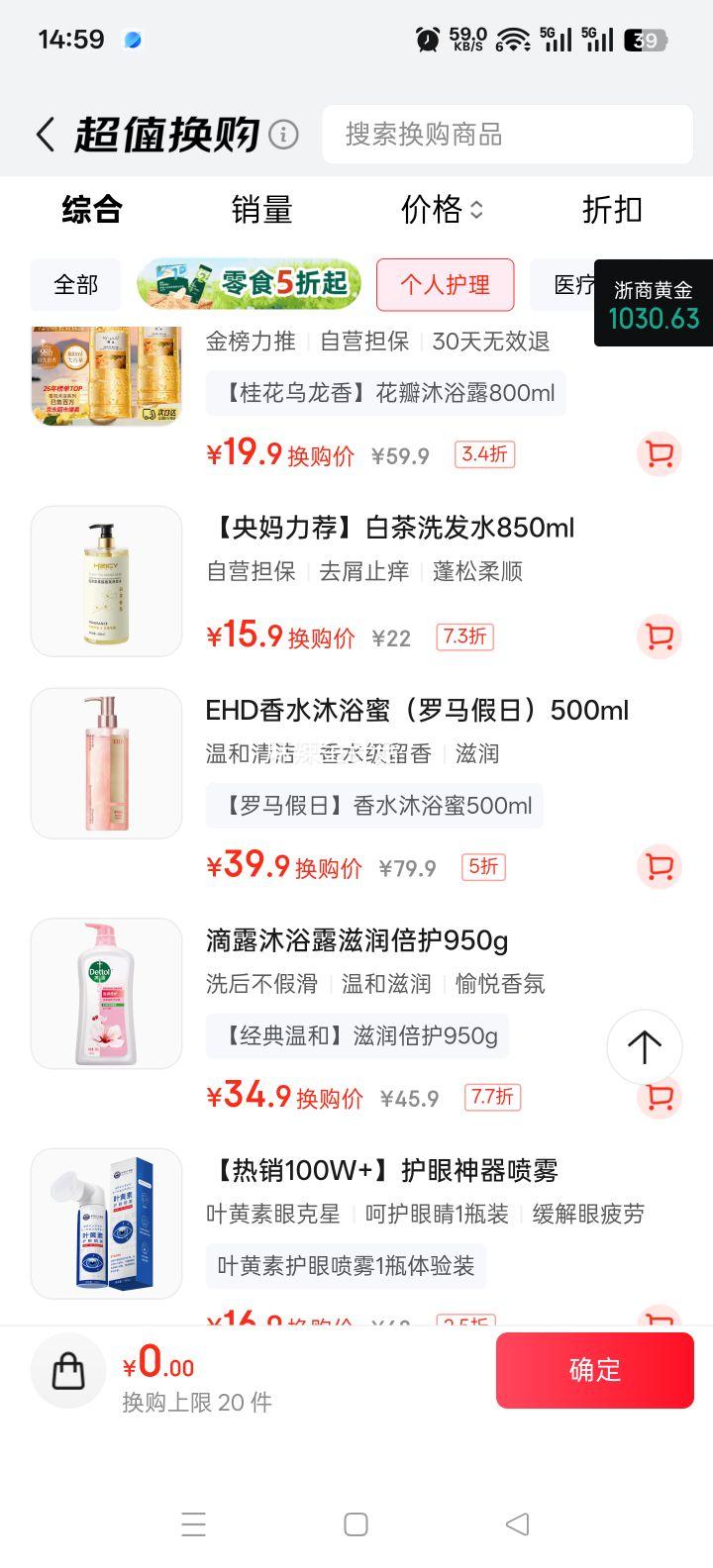This screenshot has width=713, height=1568.
Task: Tap the back-to-top arrow button
Action: coord(645,1047)
